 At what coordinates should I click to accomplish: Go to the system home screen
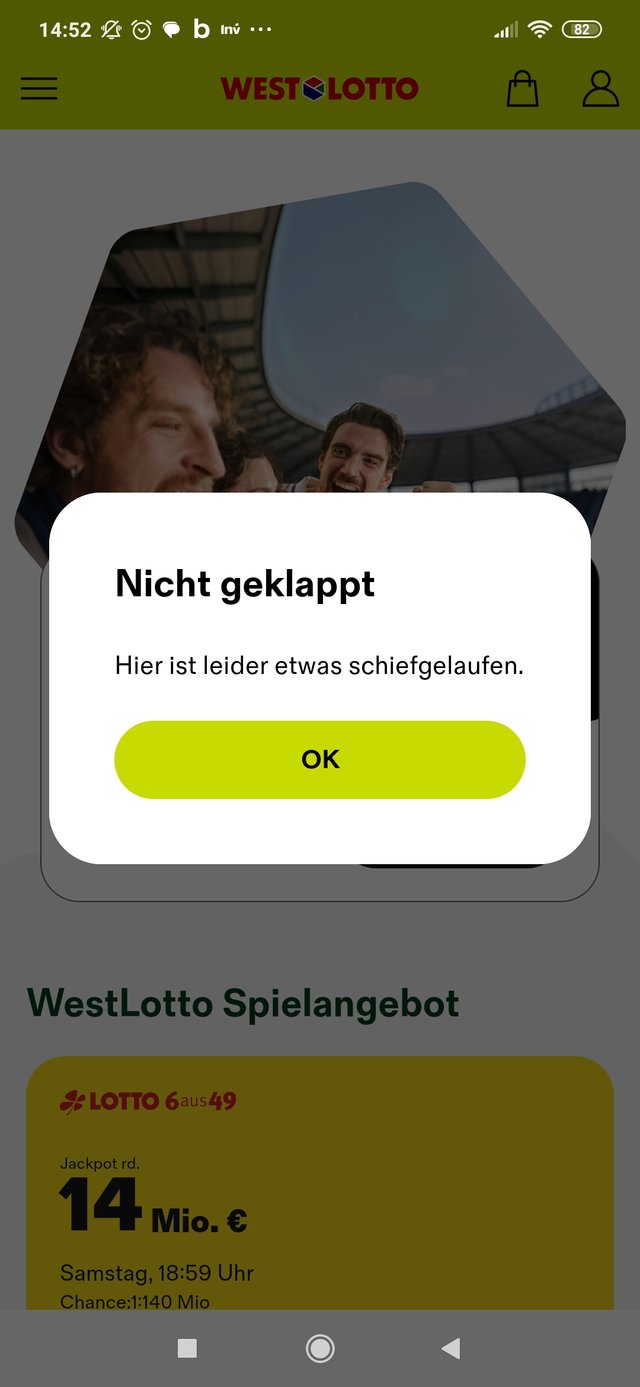(320, 1349)
